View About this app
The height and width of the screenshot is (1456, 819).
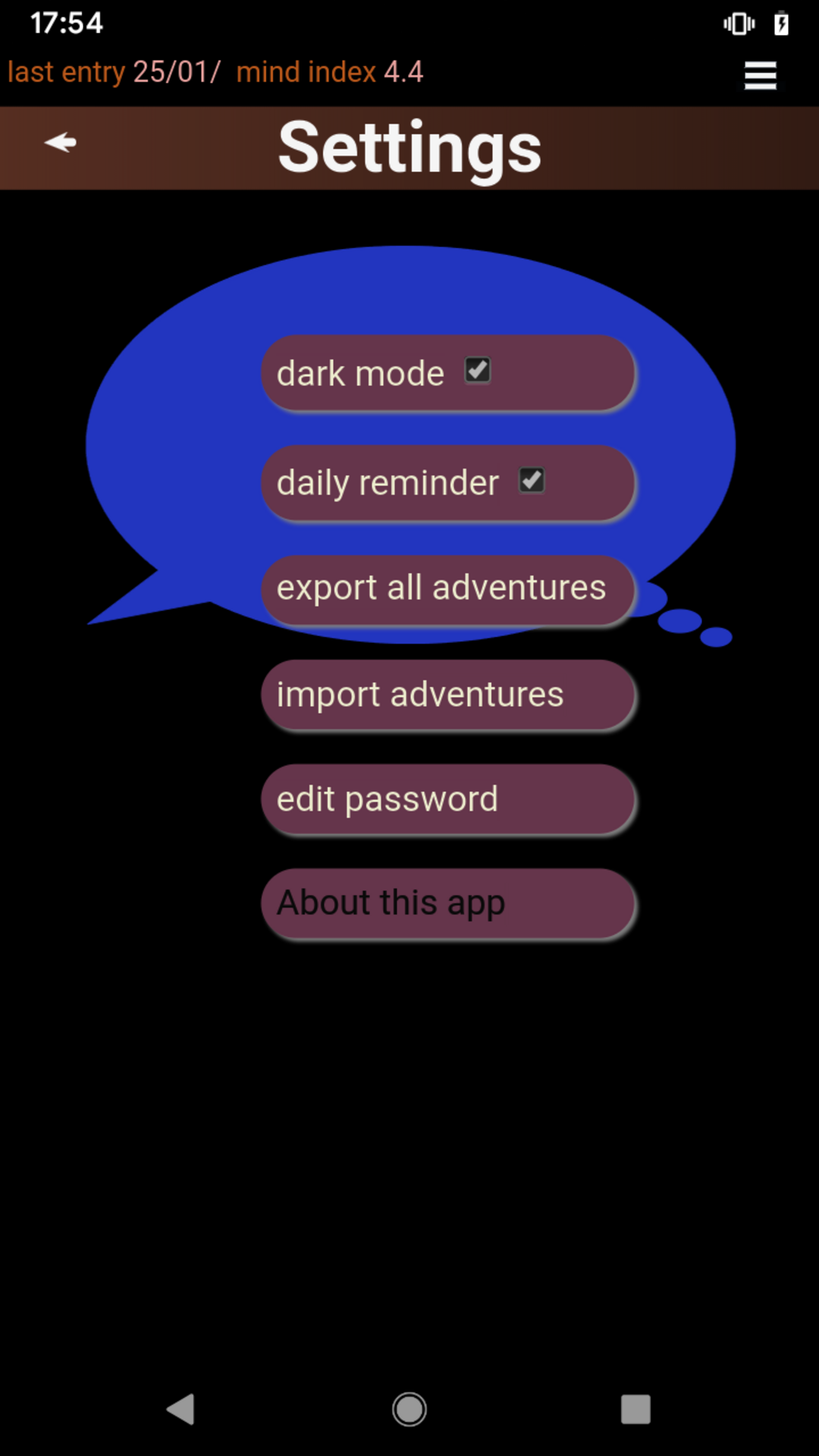tap(447, 903)
